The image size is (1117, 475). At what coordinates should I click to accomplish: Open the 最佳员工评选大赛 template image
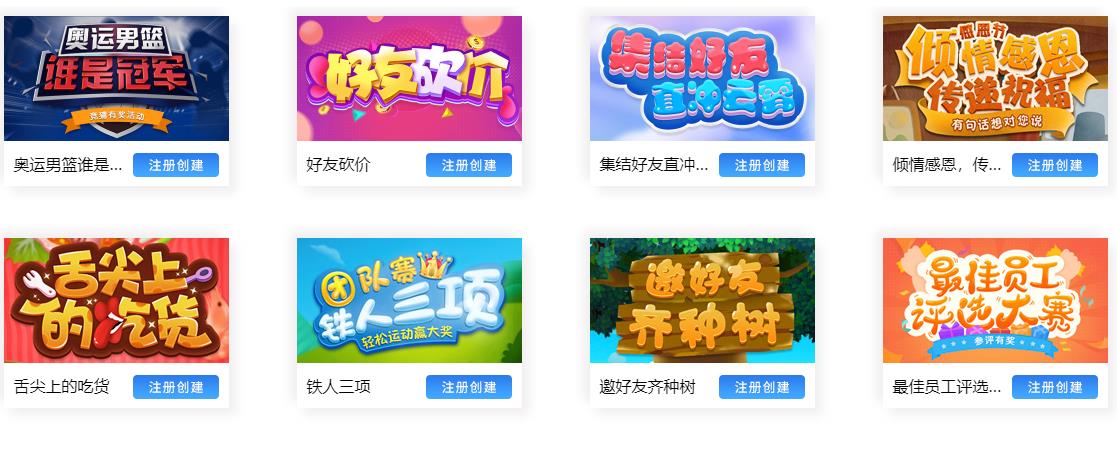click(x=995, y=300)
